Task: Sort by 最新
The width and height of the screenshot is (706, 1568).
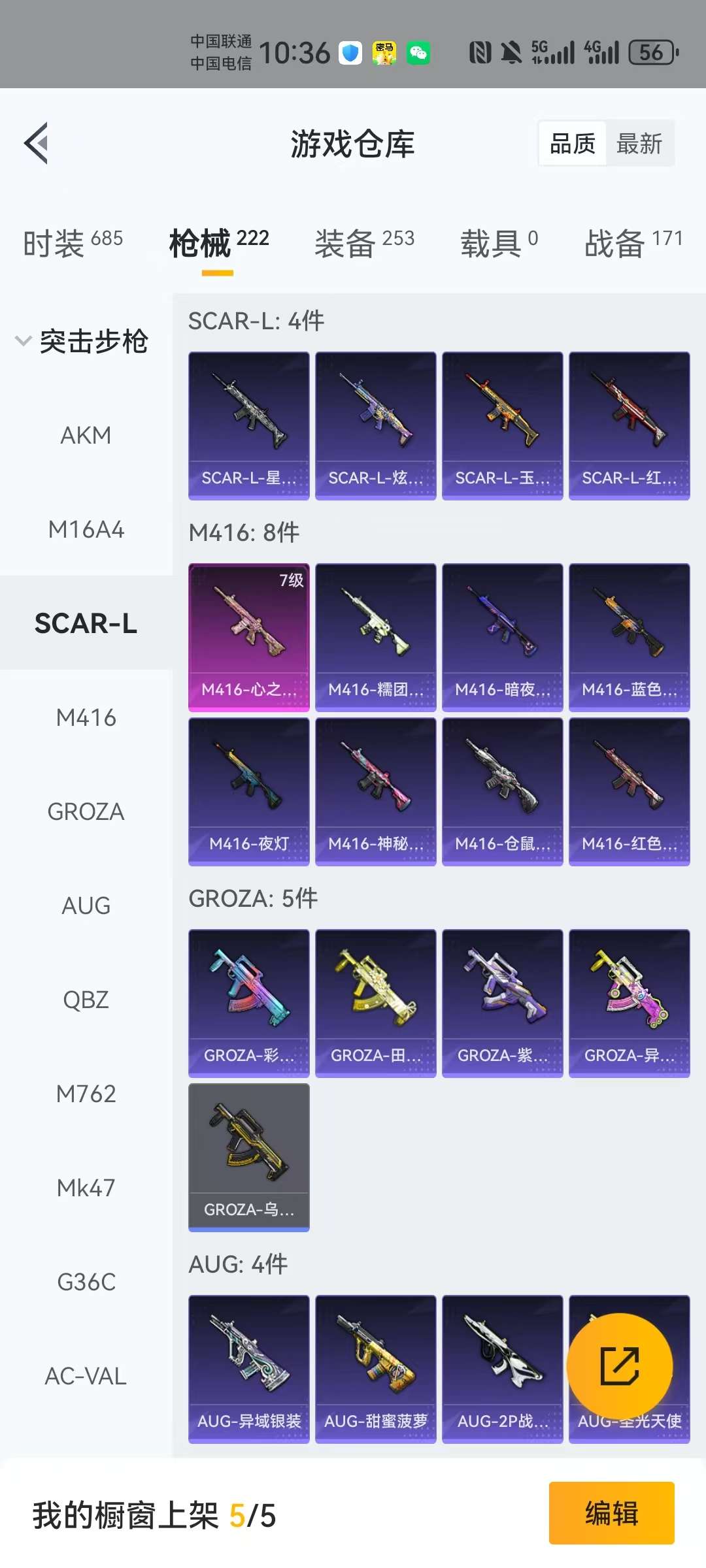Action: [639, 143]
